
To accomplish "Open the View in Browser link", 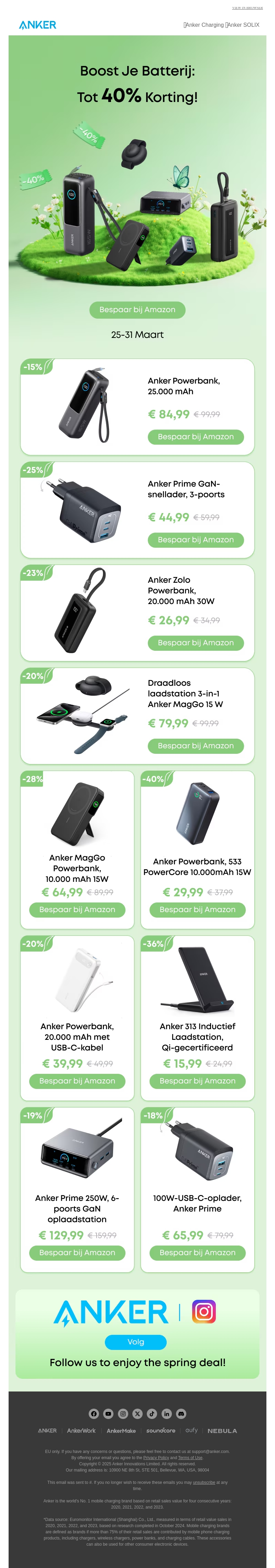I will pos(247,8).
